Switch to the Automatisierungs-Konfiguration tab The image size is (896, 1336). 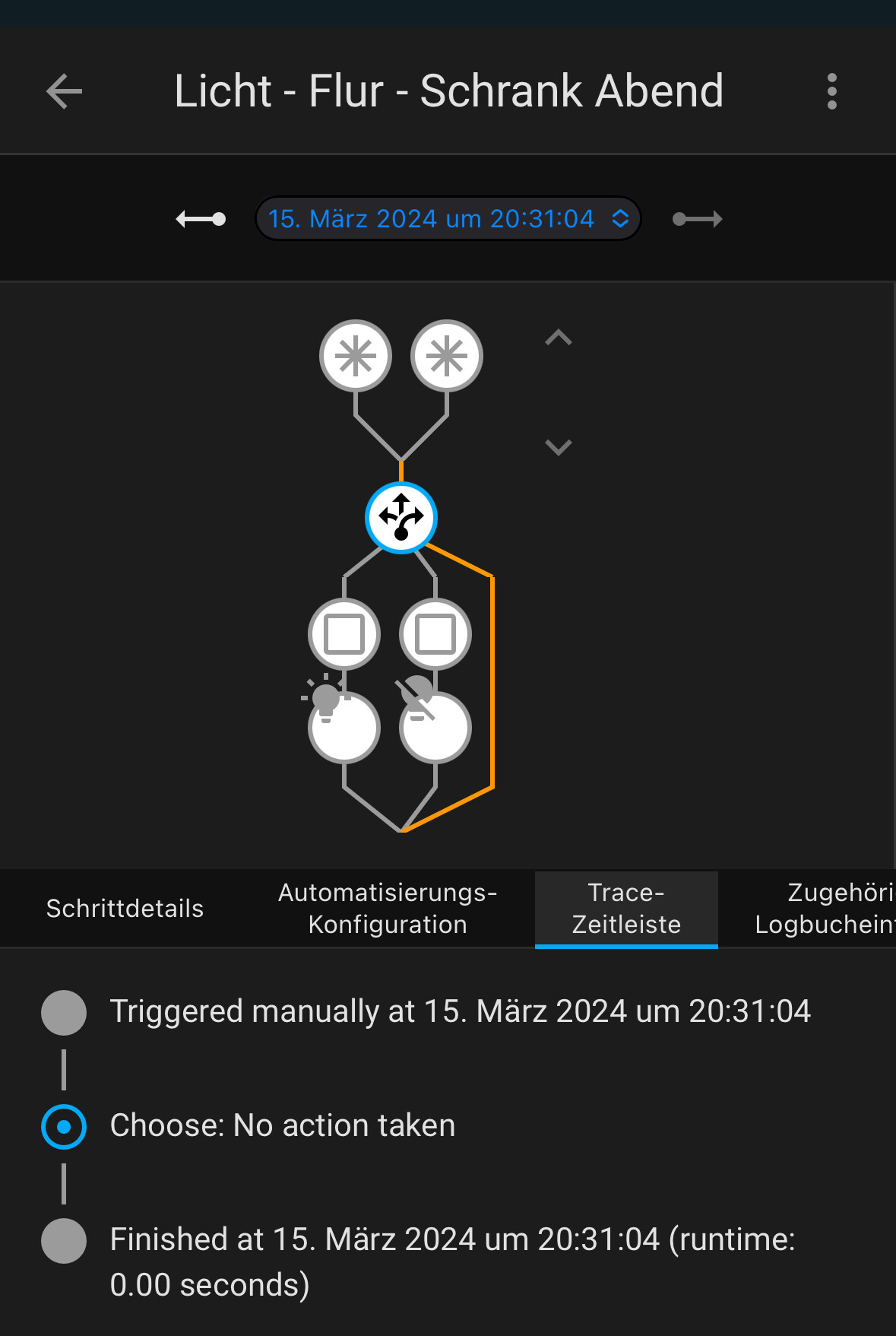tap(388, 909)
